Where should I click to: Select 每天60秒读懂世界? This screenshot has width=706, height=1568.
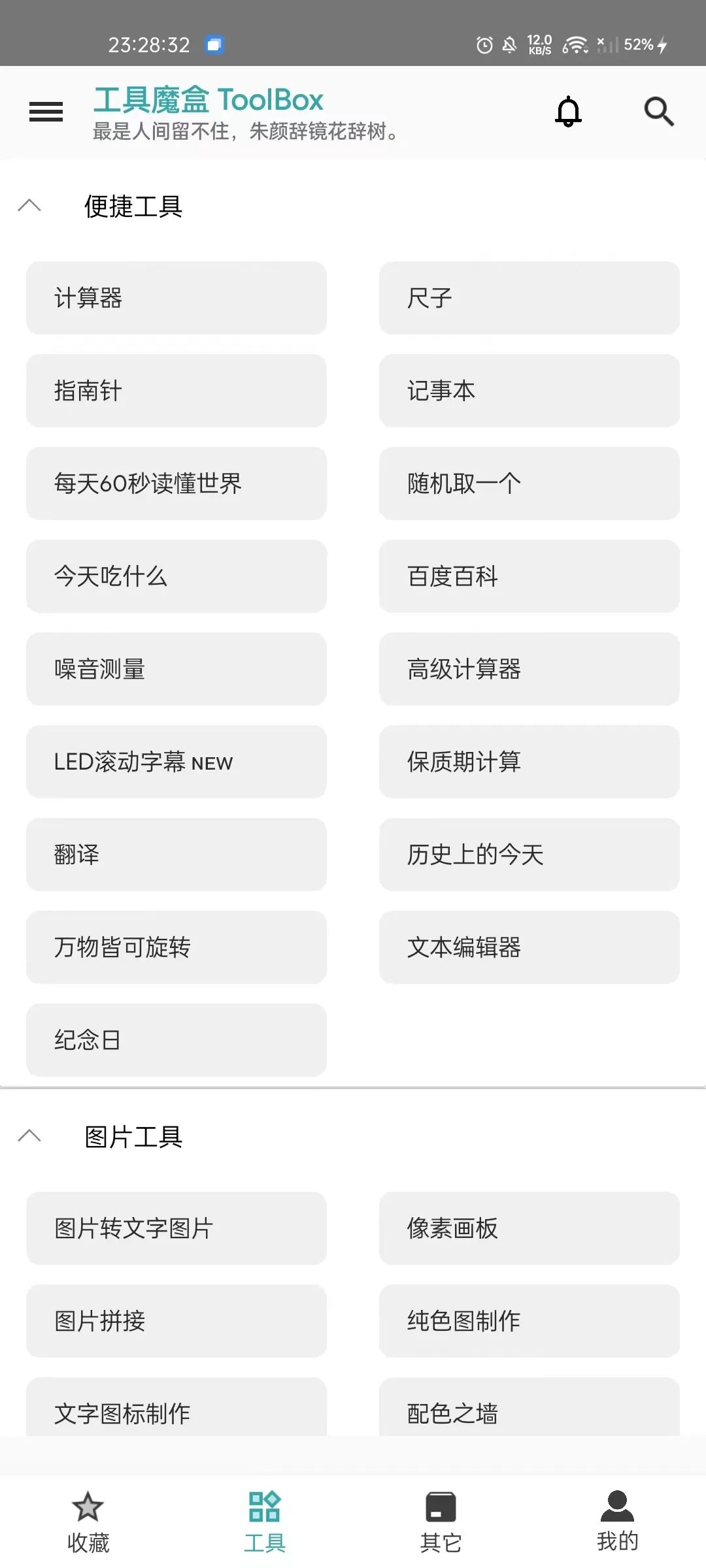(176, 483)
